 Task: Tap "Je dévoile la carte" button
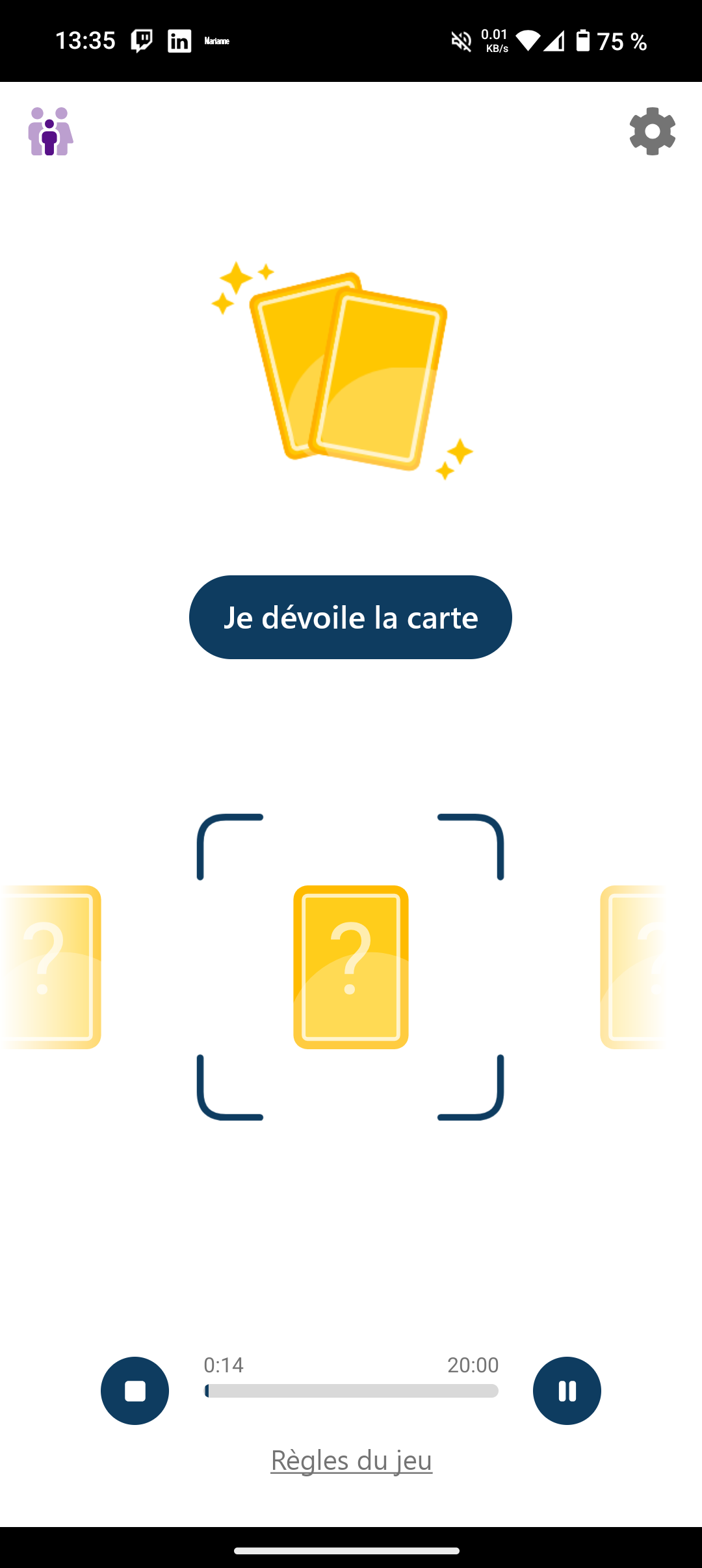tap(350, 617)
